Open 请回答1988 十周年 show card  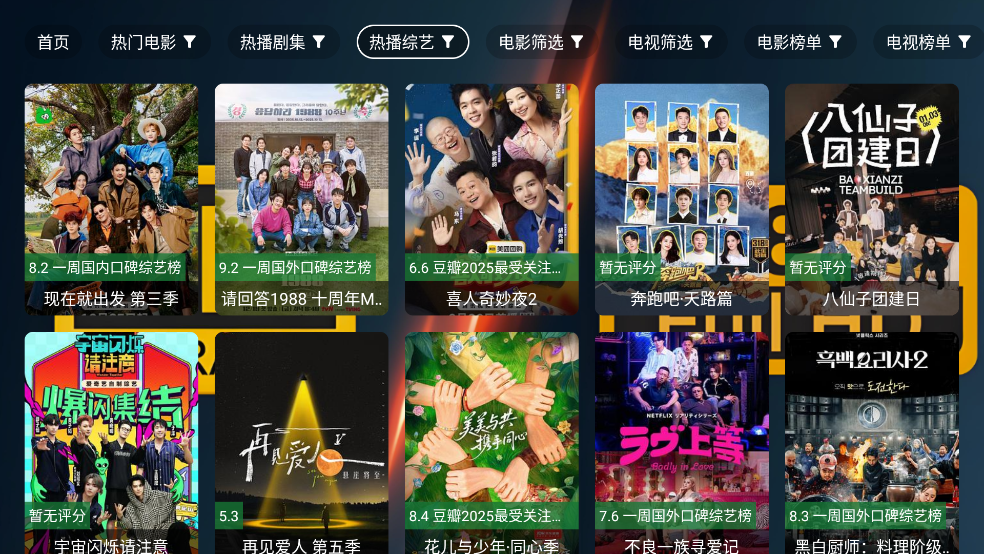(x=301, y=199)
